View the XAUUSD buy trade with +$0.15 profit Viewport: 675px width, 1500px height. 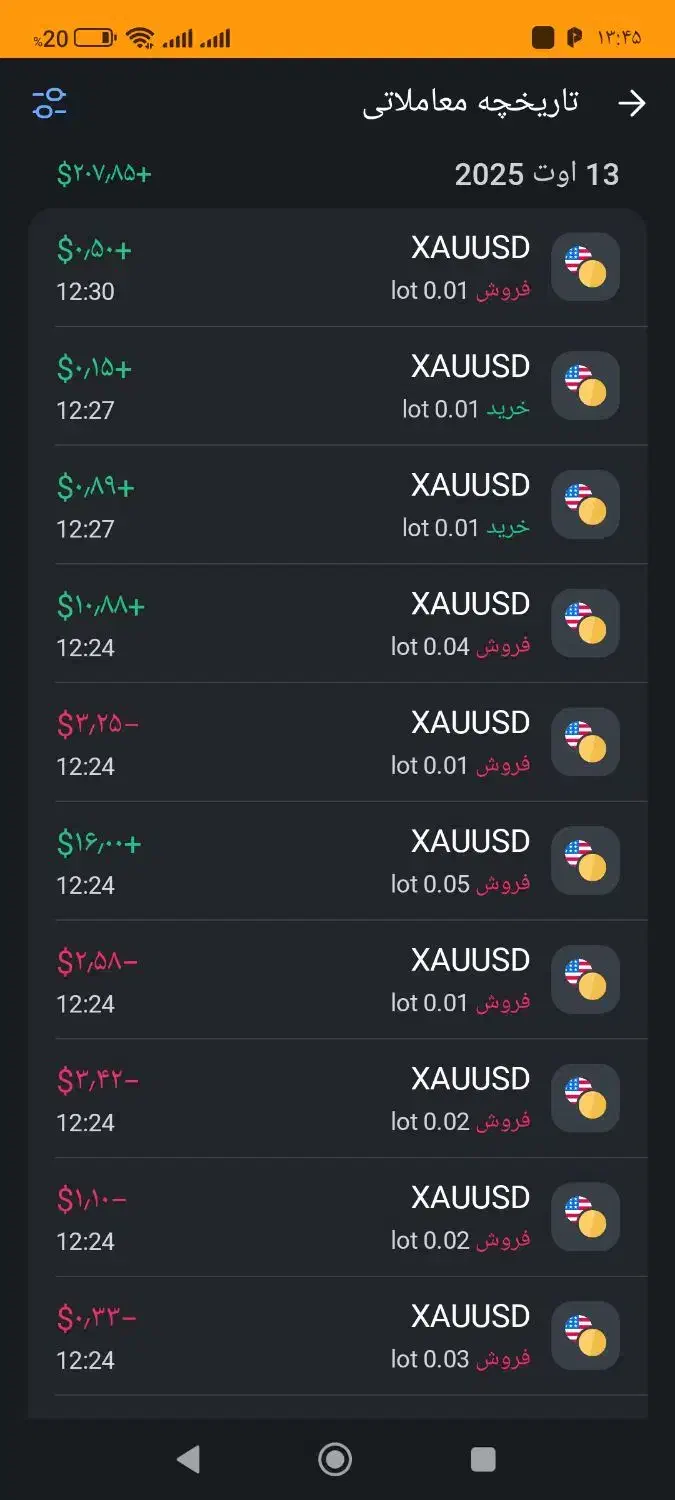[x=338, y=386]
